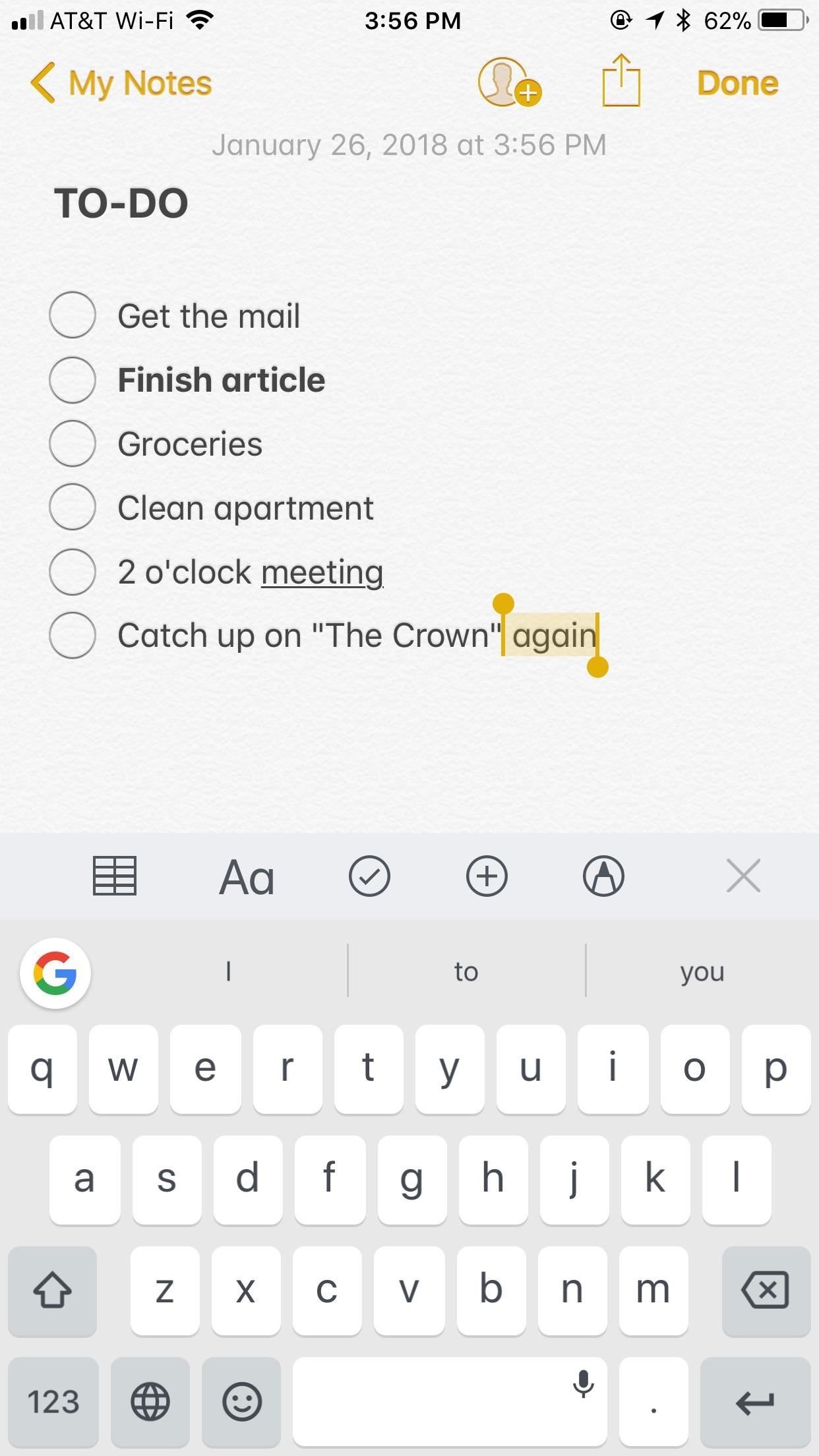Close the formatting toolbar
The width and height of the screenshot is (819, 1456).
743,876
